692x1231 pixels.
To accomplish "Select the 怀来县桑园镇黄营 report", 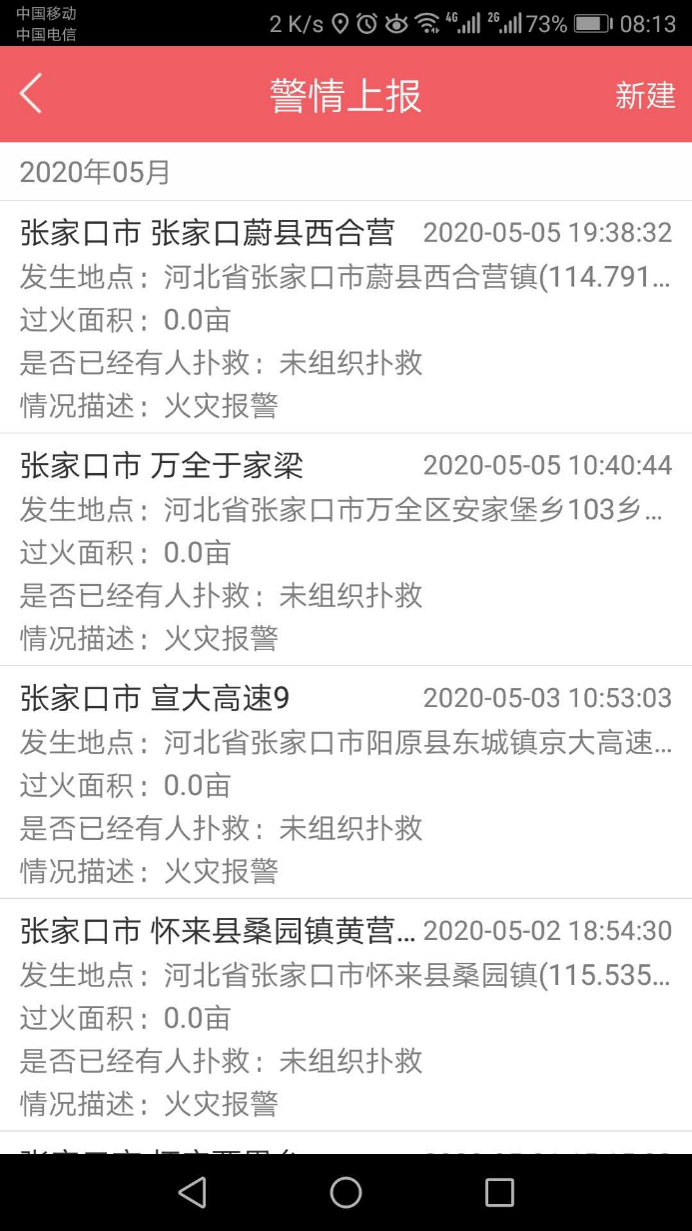I will click(x=345, y=1016).
